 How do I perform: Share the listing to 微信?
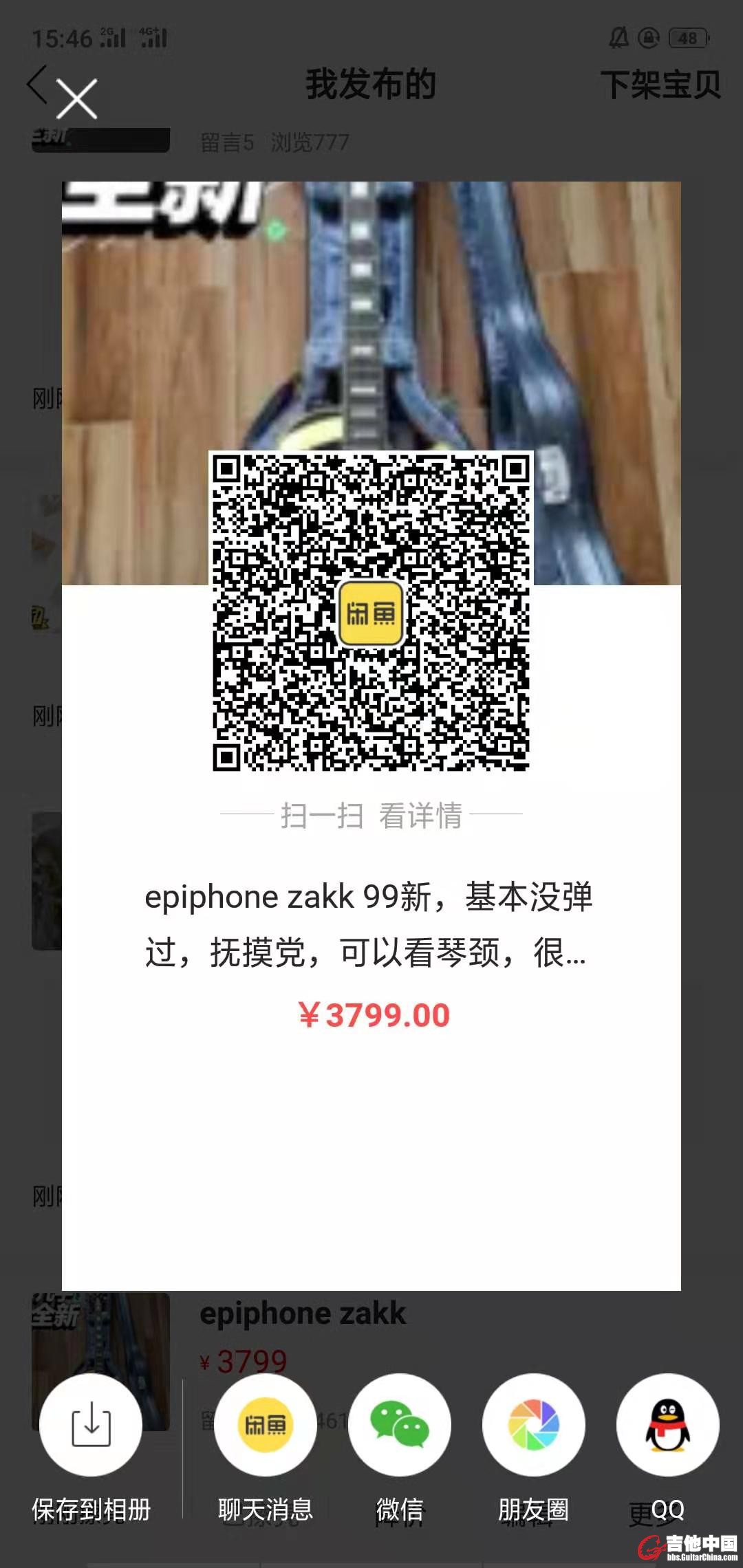(x=400, y=1425)
